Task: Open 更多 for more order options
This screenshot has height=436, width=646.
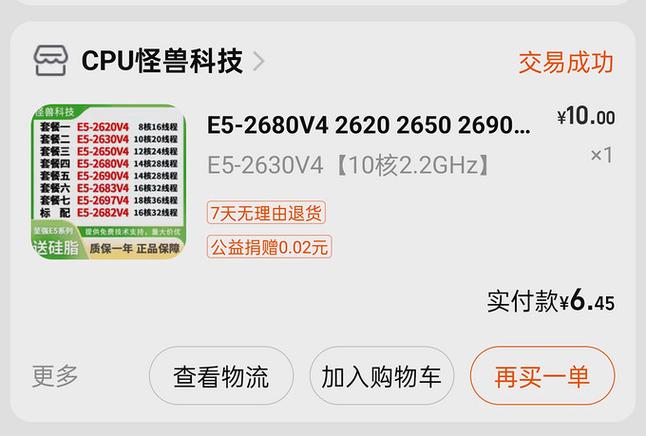Action: (x=55, y=377)
